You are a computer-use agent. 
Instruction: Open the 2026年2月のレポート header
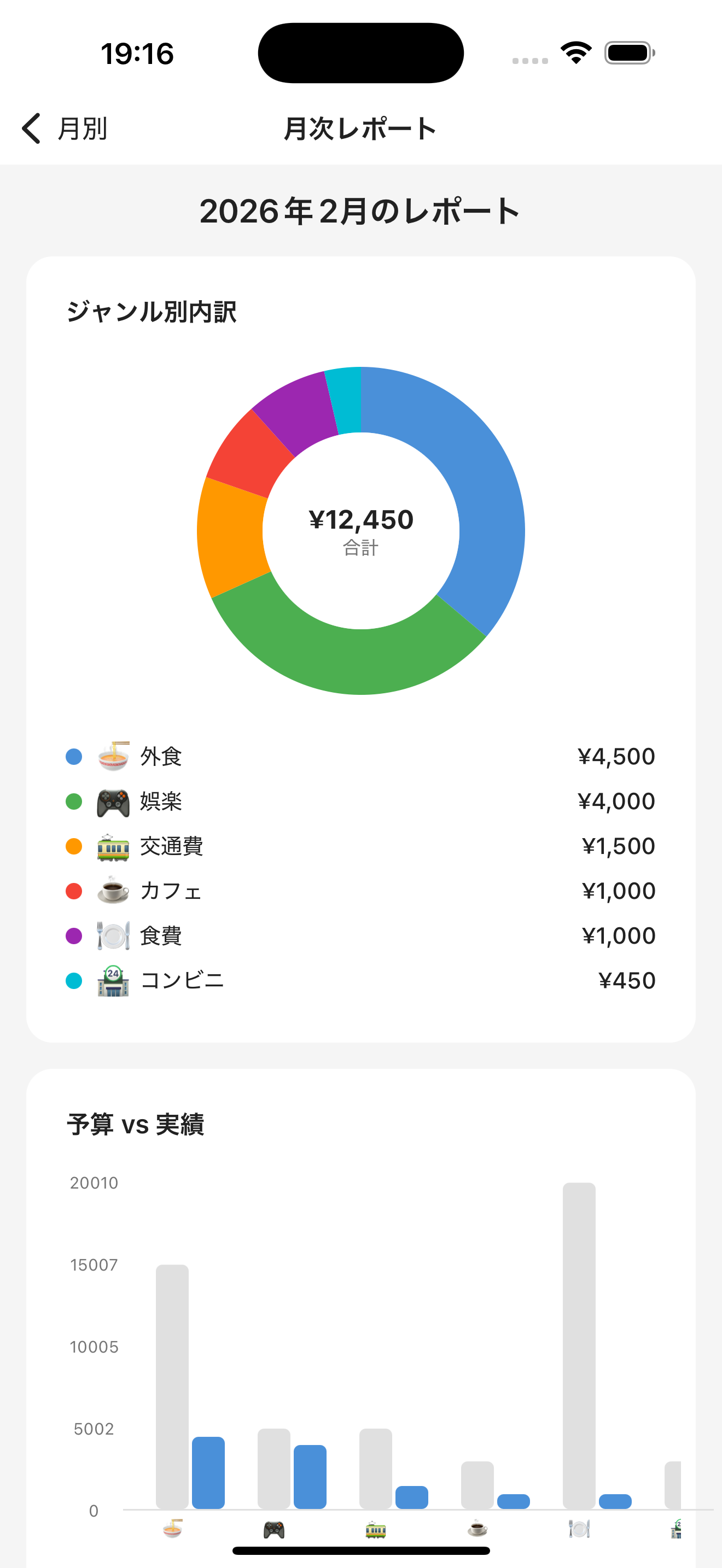click(360, 211)
